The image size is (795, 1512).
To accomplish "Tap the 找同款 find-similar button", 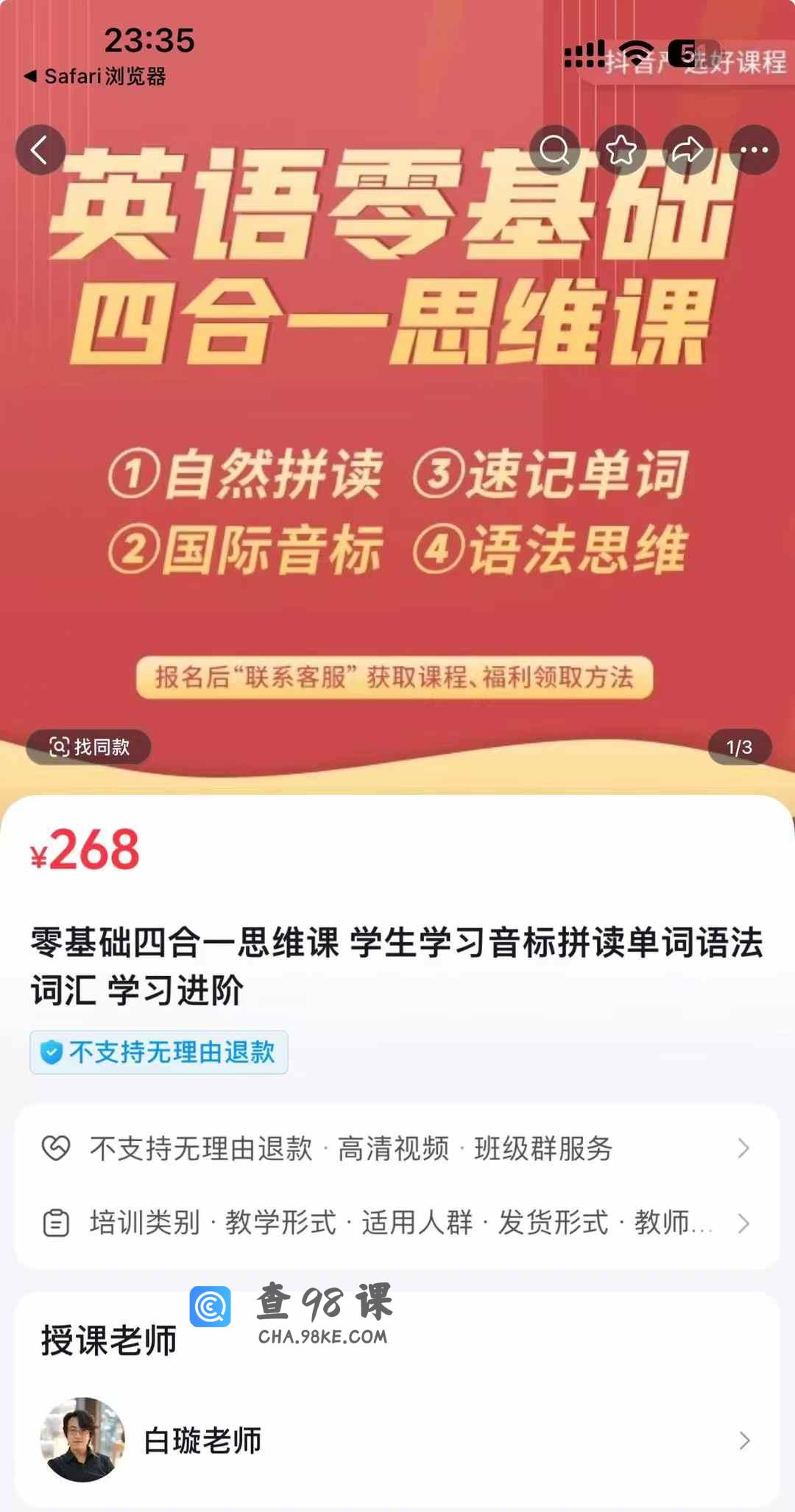I will click(x=89, y=747).
